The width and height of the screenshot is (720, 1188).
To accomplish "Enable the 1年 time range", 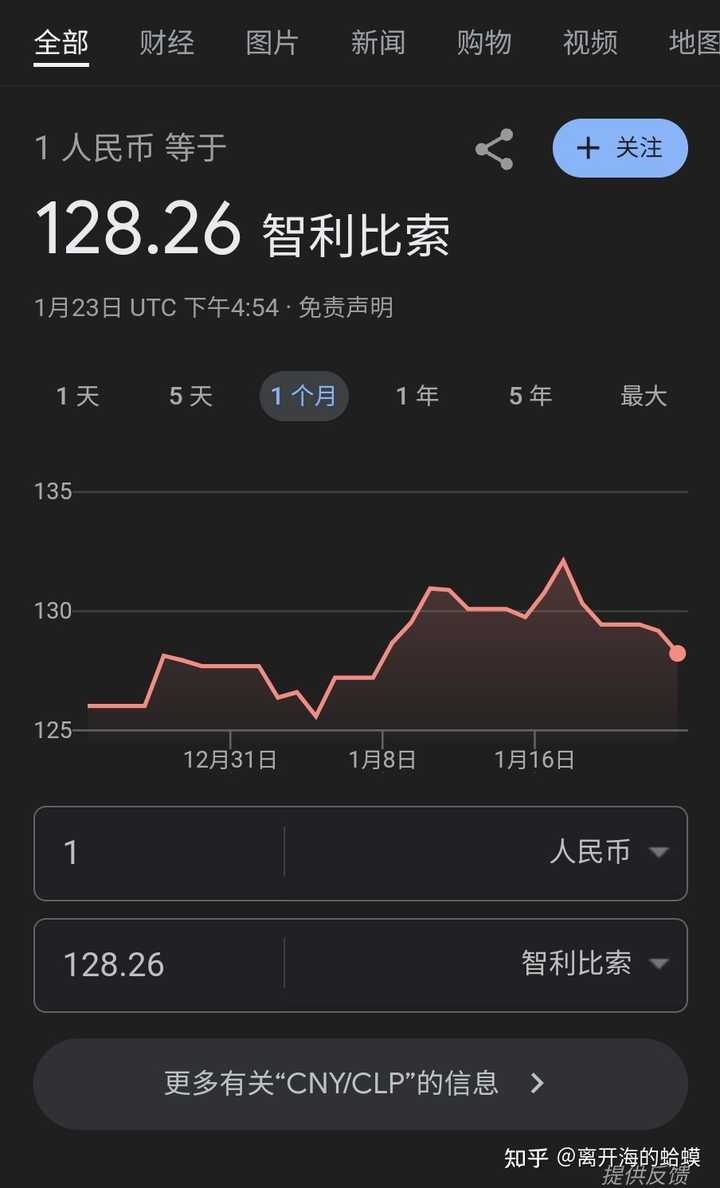I will [417, 395].
